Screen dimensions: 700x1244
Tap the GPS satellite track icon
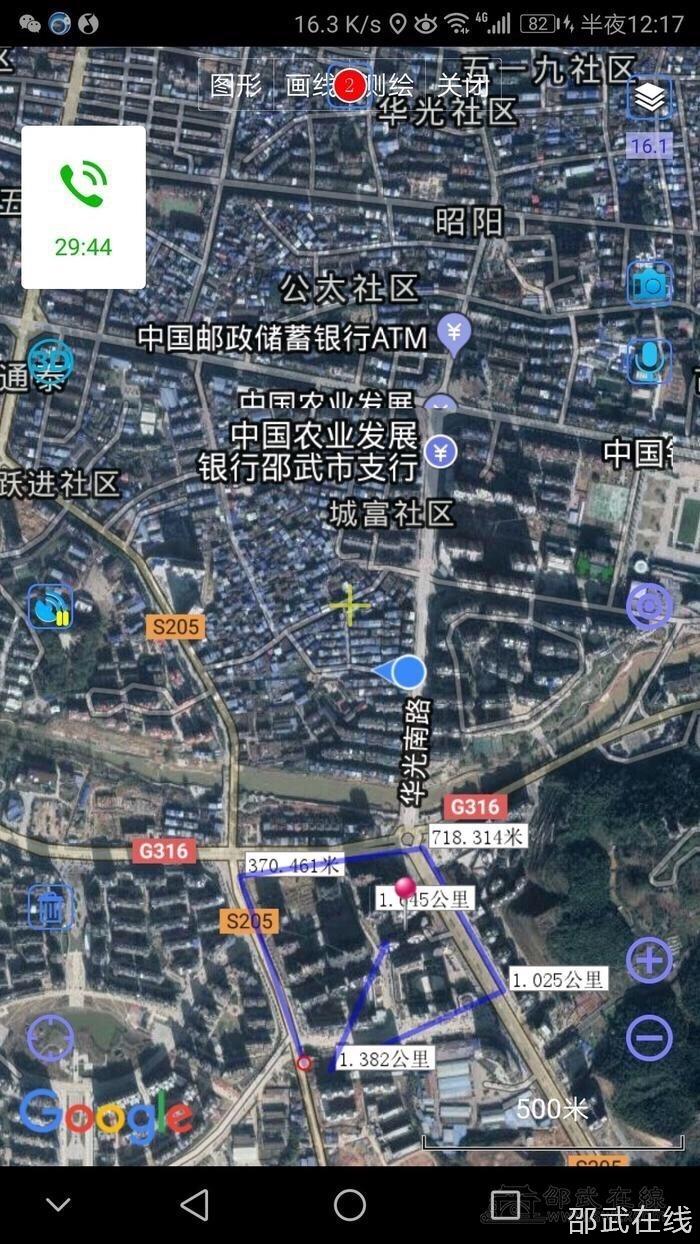pyautogui.click(x=50, y=606)
